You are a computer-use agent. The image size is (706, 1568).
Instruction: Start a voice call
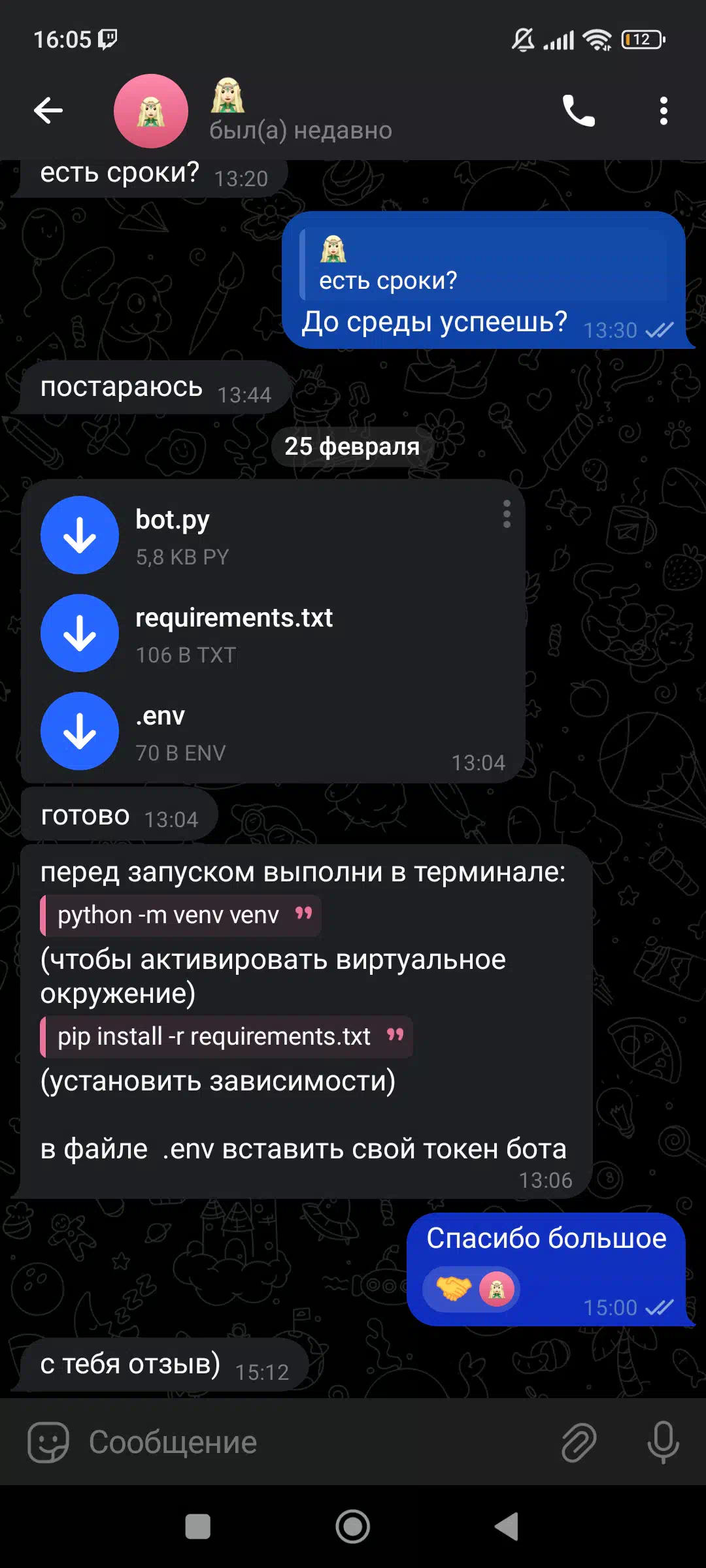(x=579, y=110)
